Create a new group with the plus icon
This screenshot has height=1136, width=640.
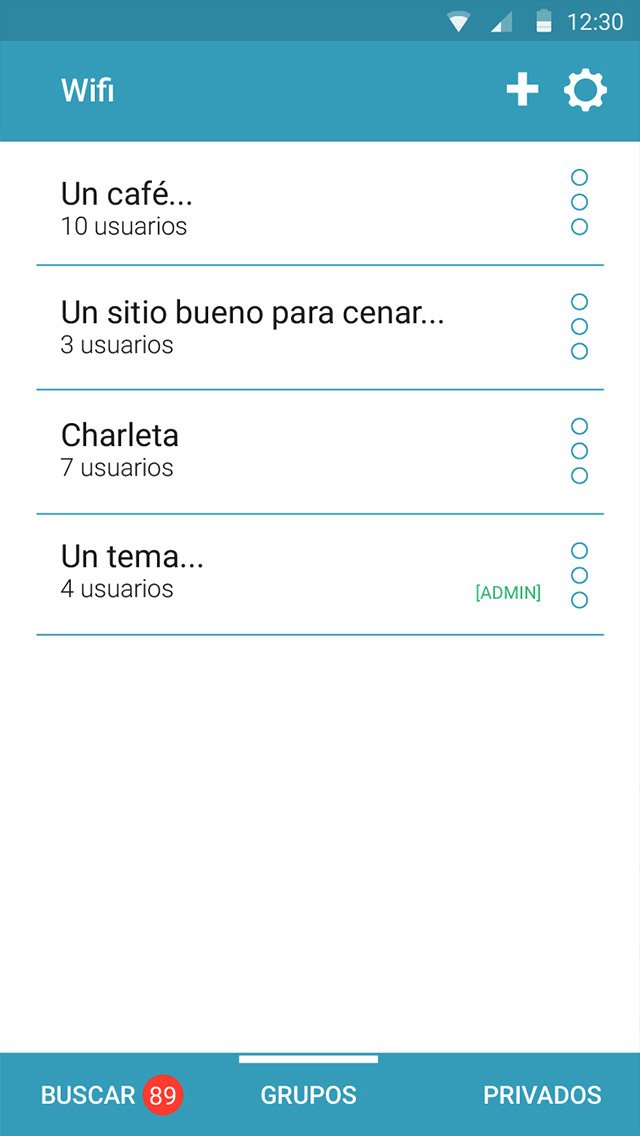522,91
